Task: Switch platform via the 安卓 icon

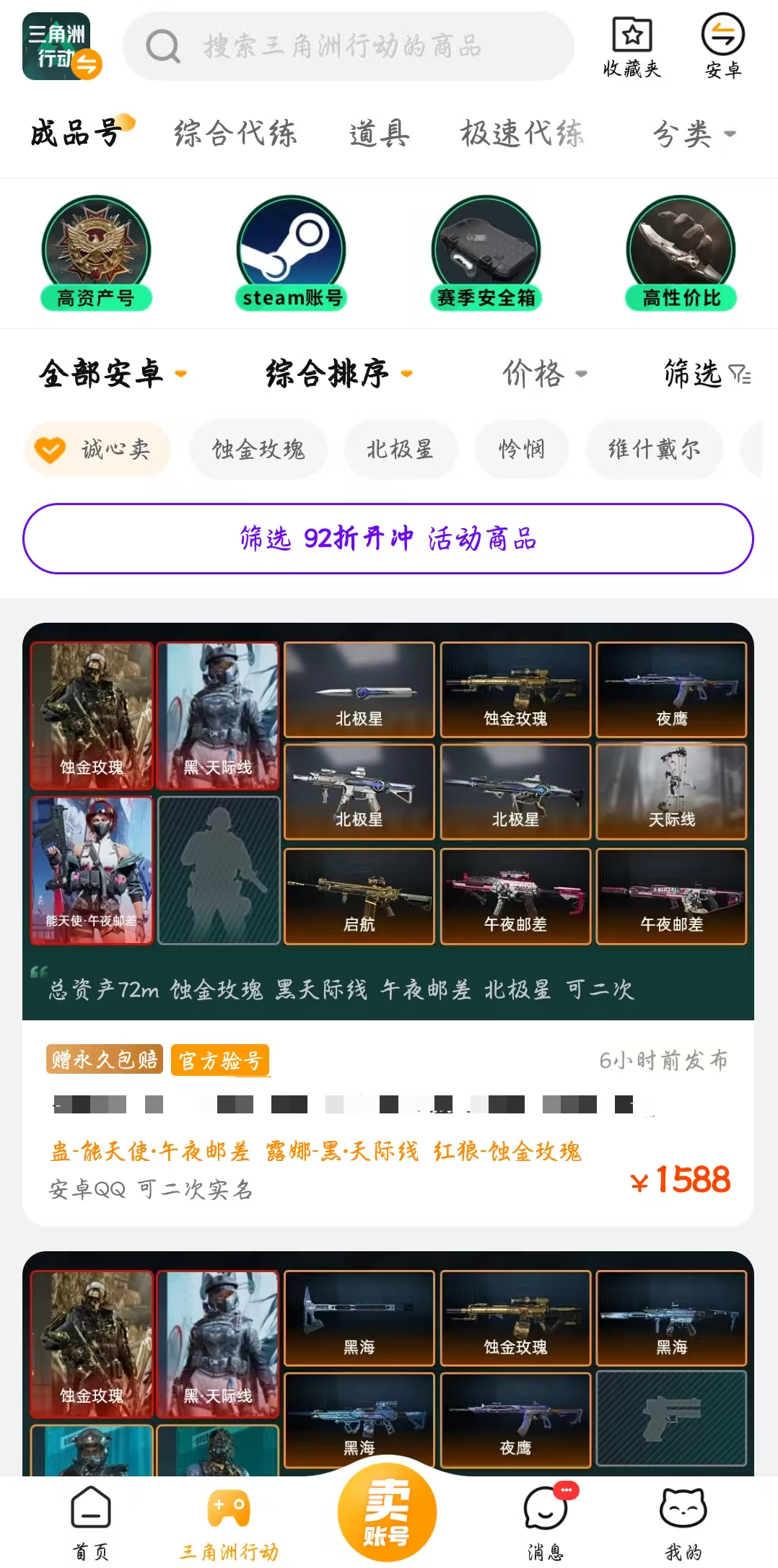Action: tap(722, 48)
